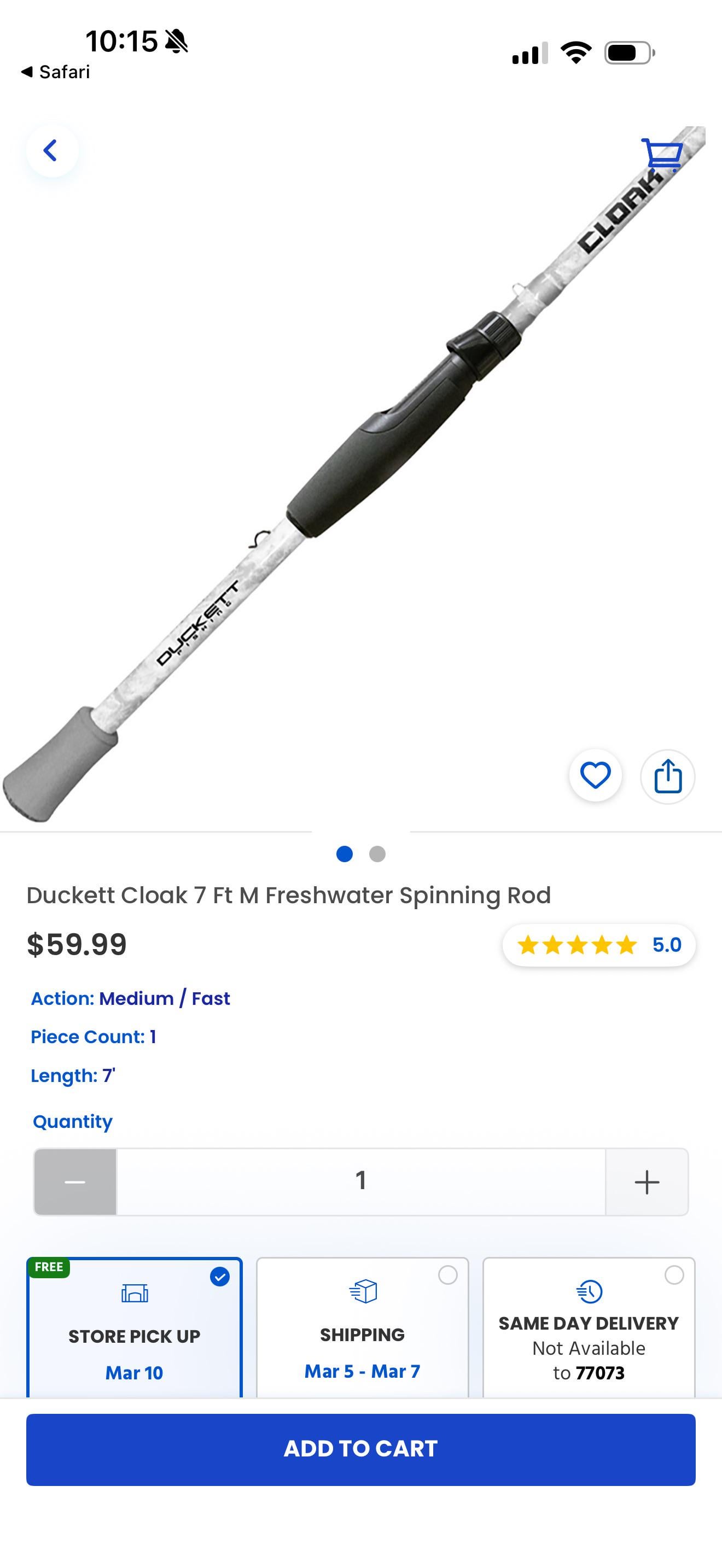Go back using the blue arrow
722x1568 pixels.
(51, 150)
